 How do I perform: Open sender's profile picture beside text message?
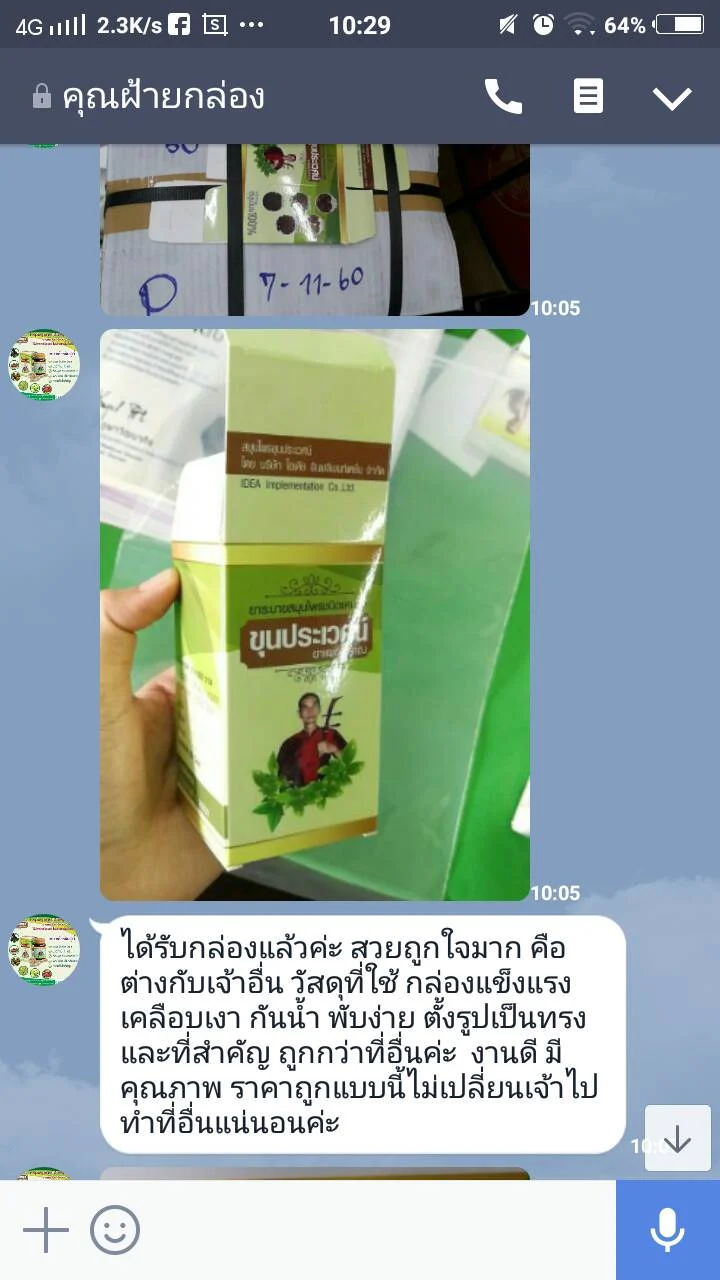pos(43,950)
